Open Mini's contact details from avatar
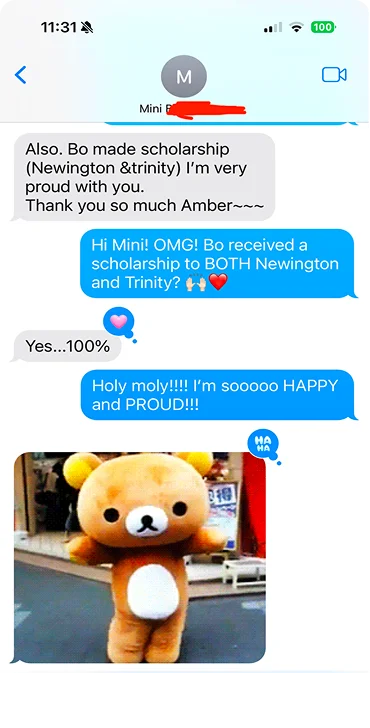Viewport: 370px width, 728px height. click(x=184, y=76)
